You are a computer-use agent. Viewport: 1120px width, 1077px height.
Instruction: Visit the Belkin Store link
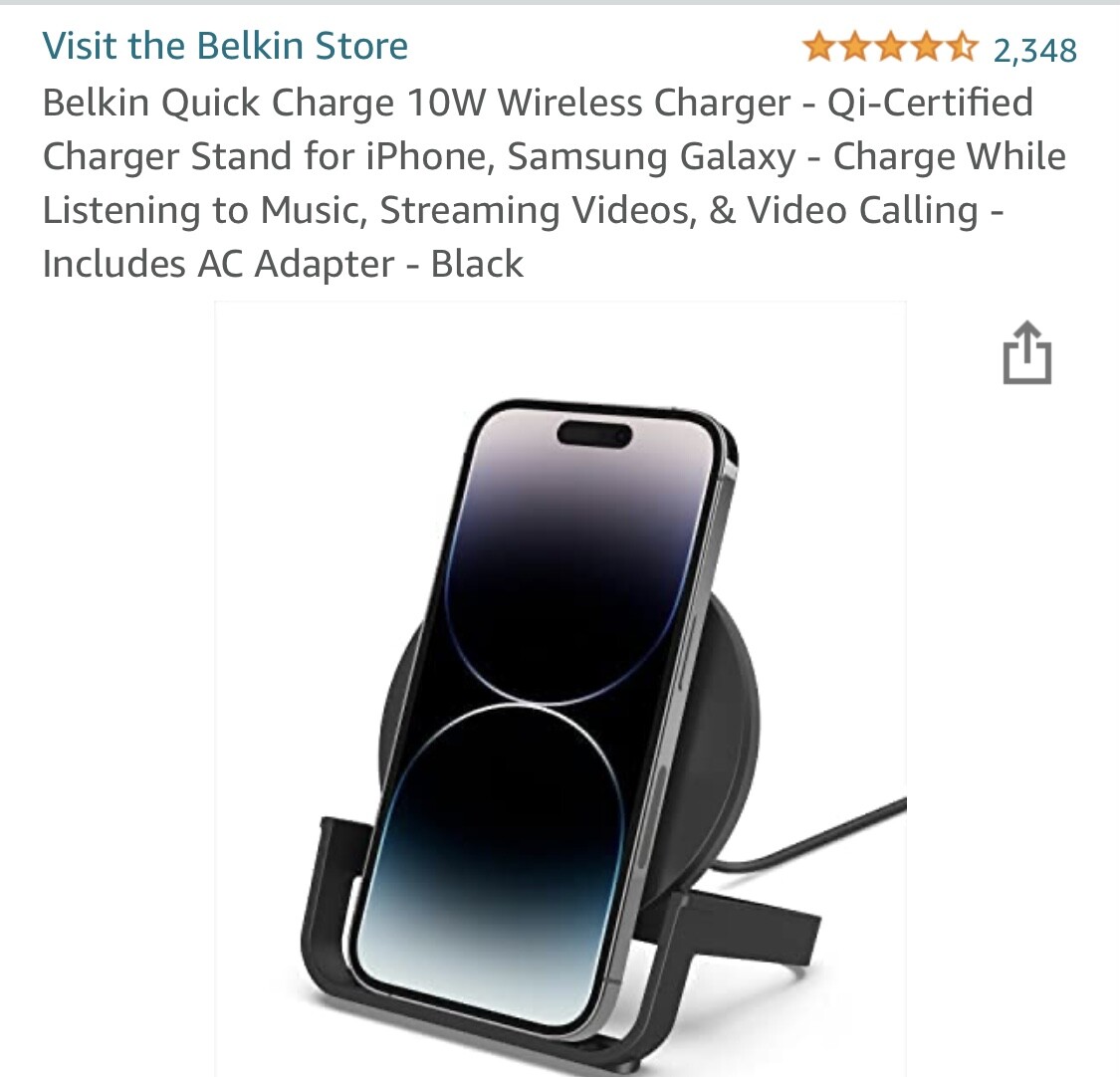[225, 46]
